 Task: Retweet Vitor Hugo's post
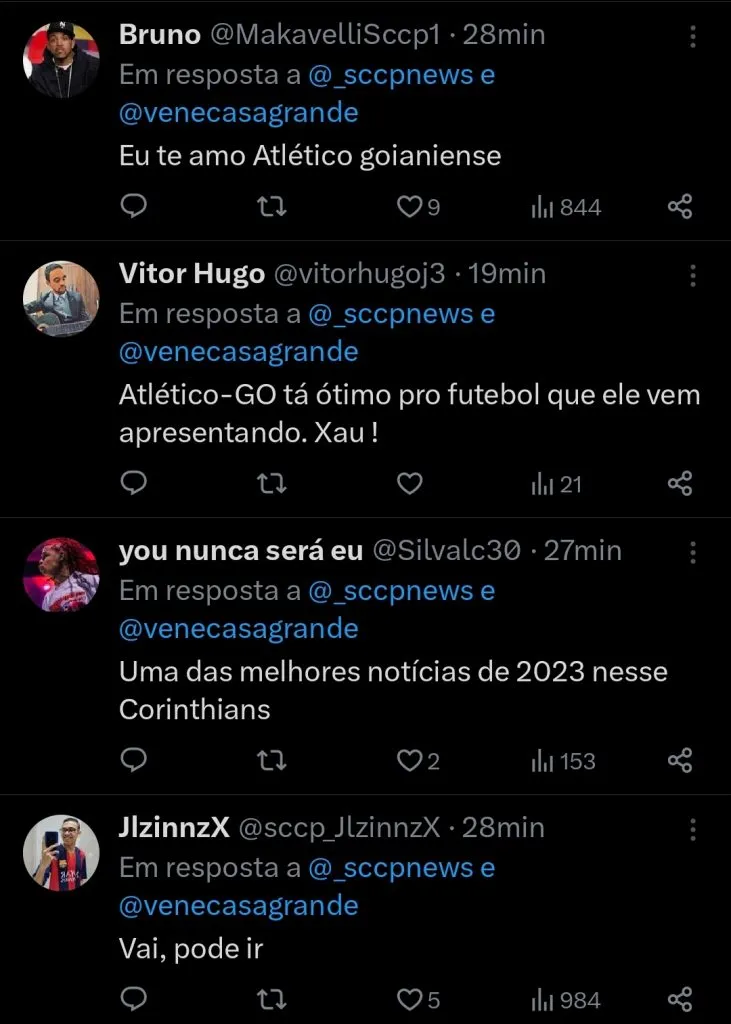pos(270,483)
